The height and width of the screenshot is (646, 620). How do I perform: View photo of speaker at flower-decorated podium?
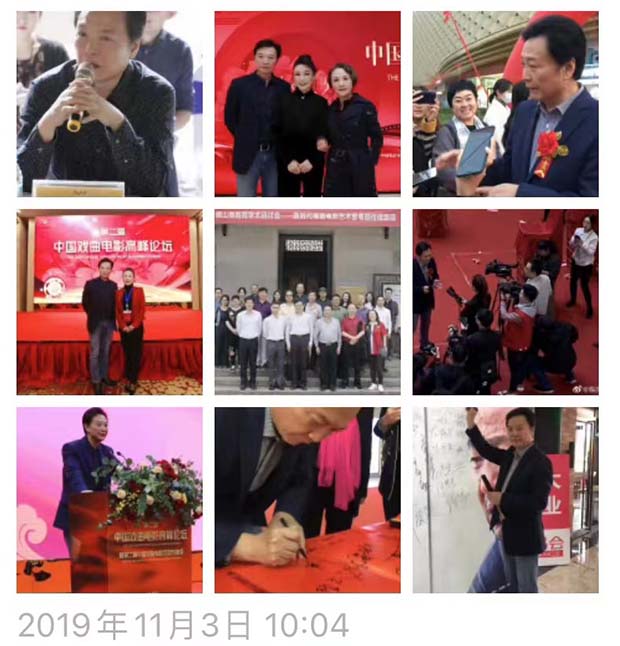[109, 500]
